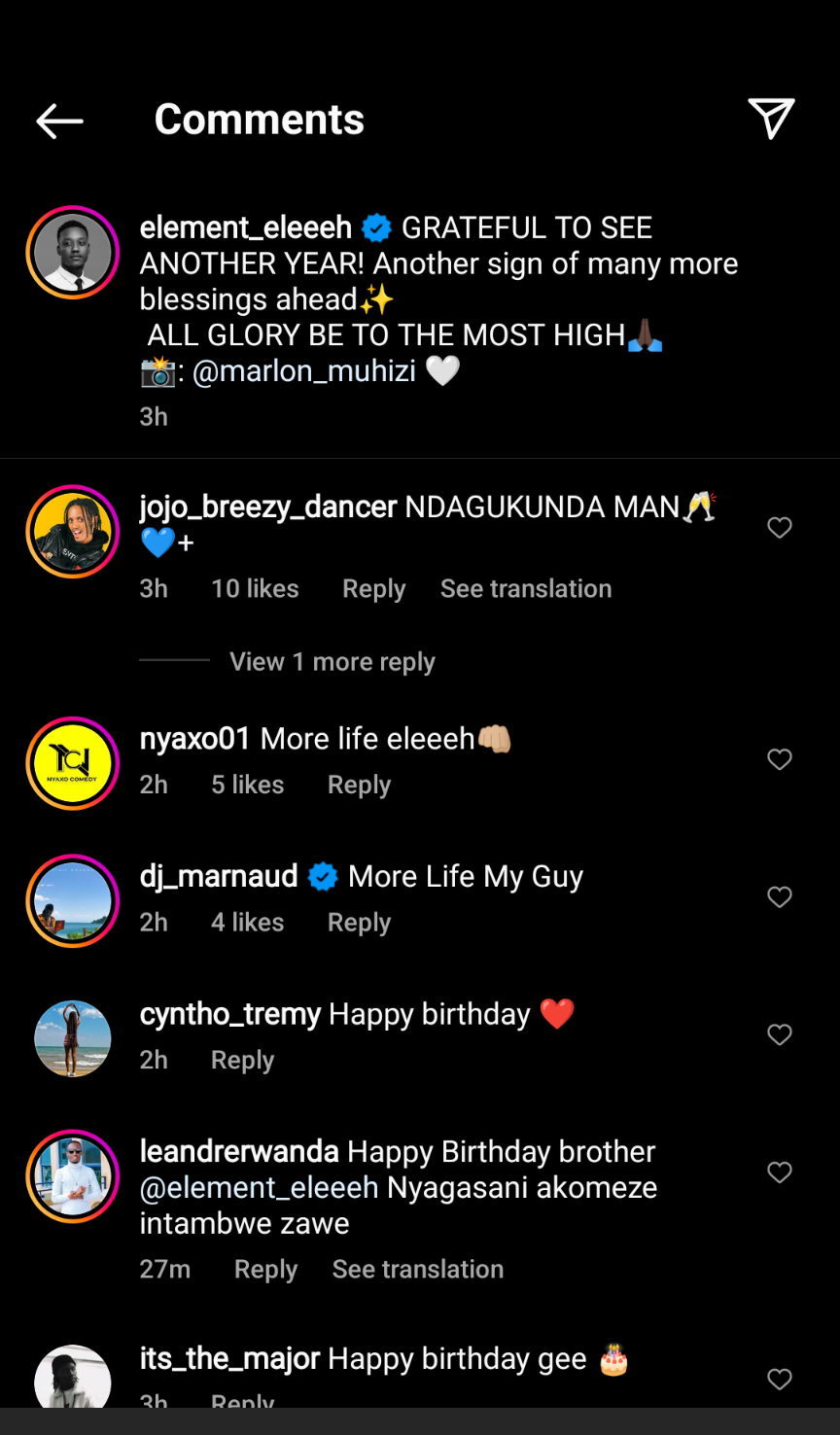Like its_the_major's comment
The width and height of the screenshot is (840, 1435).
point(780,1379)
